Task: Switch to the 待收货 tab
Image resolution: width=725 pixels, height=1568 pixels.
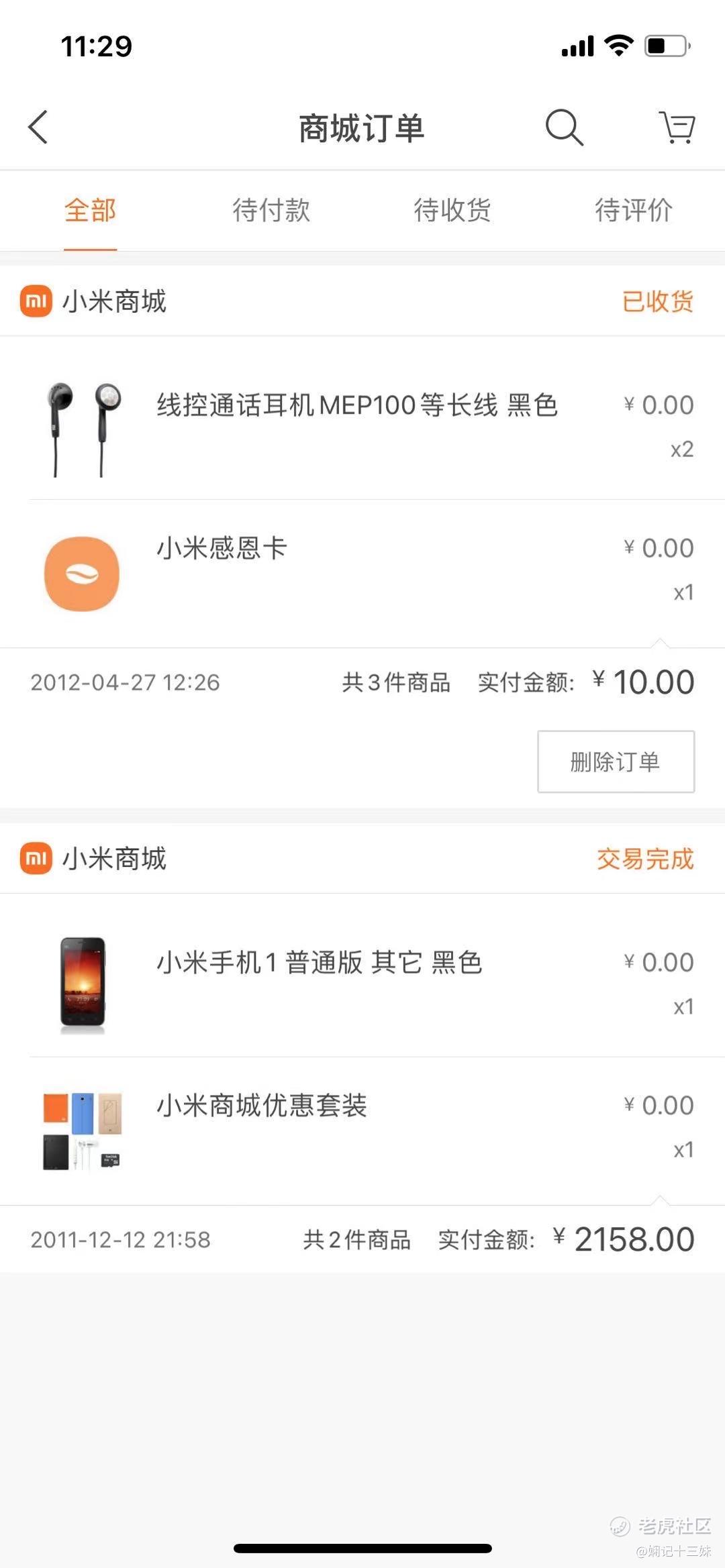Action: pyautogui.click(x=452, y=211)
